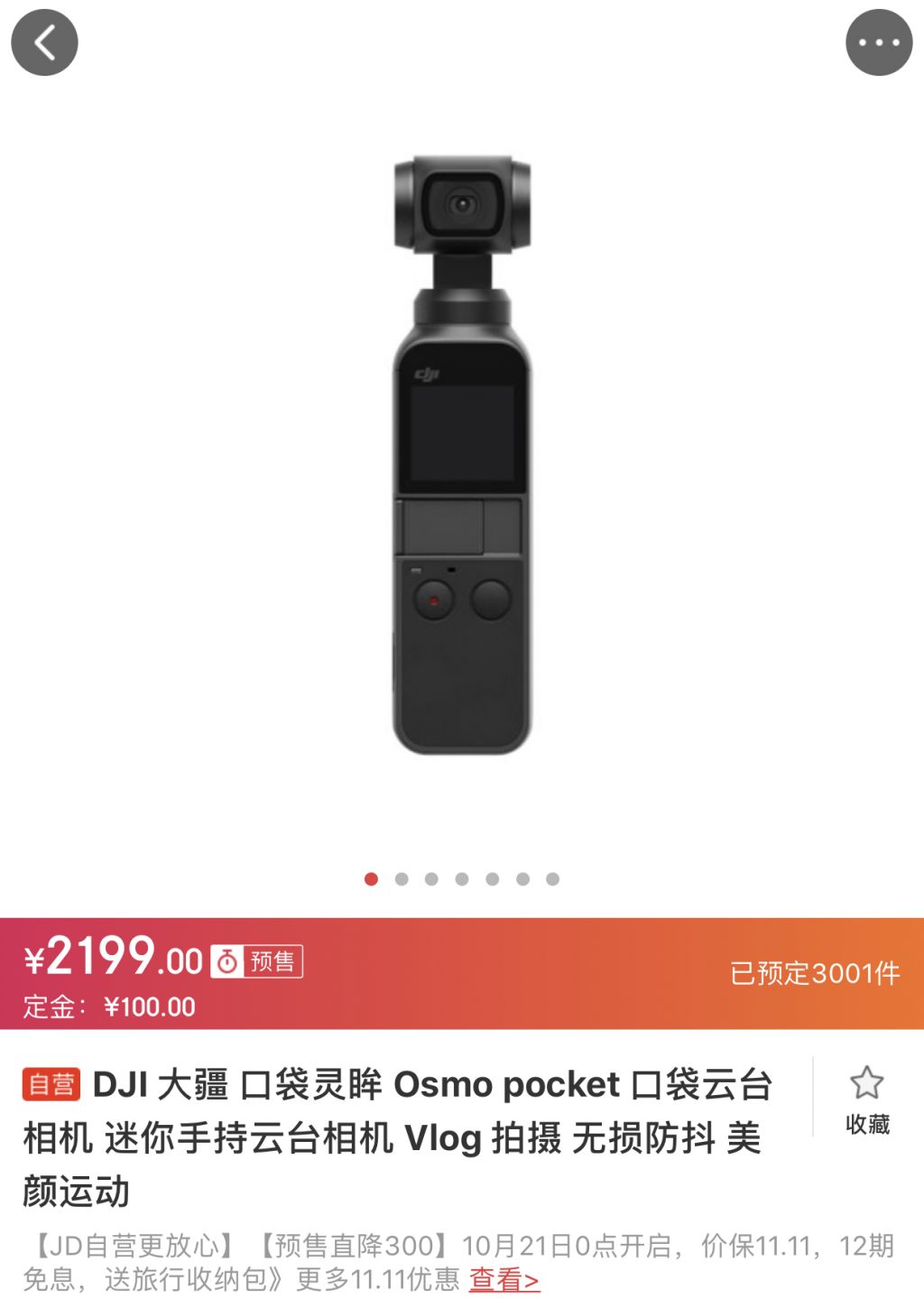Open the 查看 promotions link

click(504, 1279)
